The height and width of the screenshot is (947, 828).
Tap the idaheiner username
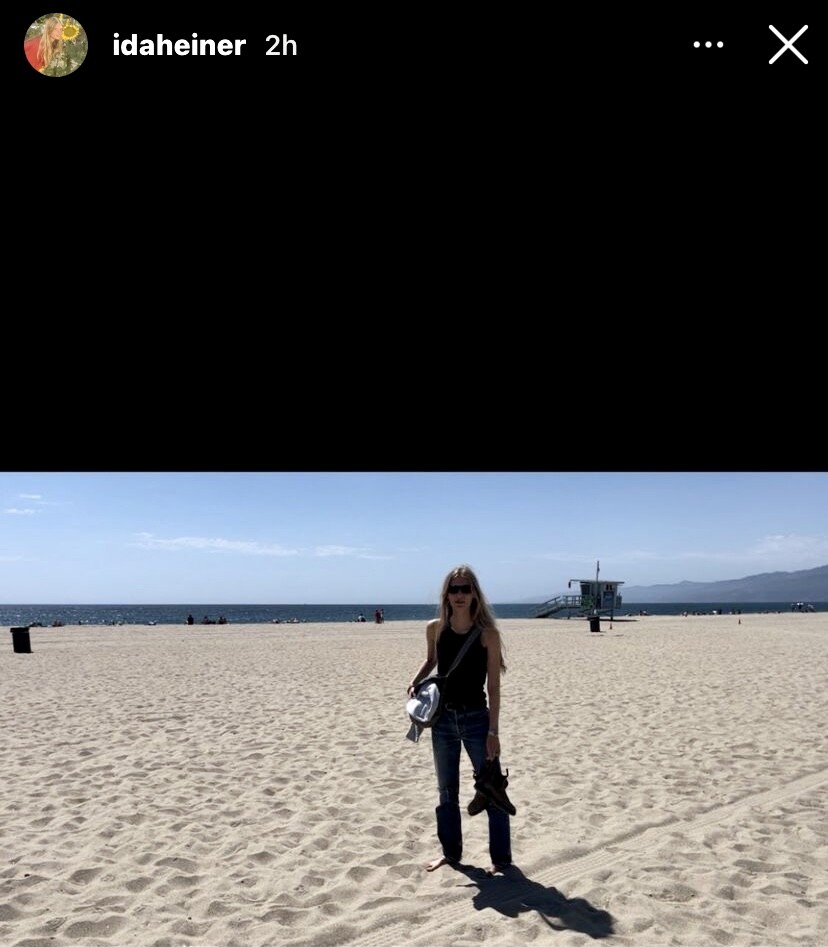[x=179, y=45]
